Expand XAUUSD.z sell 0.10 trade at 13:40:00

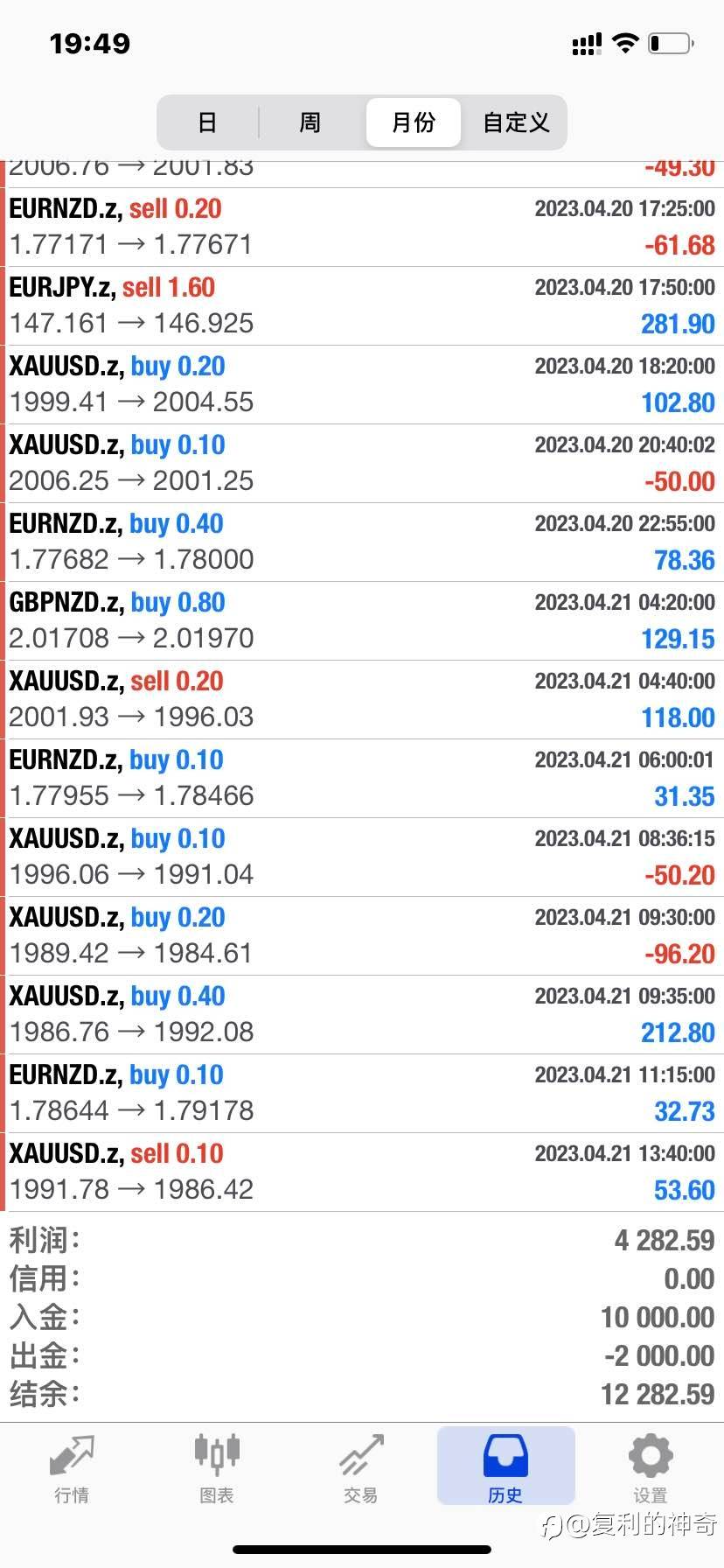362,1172
